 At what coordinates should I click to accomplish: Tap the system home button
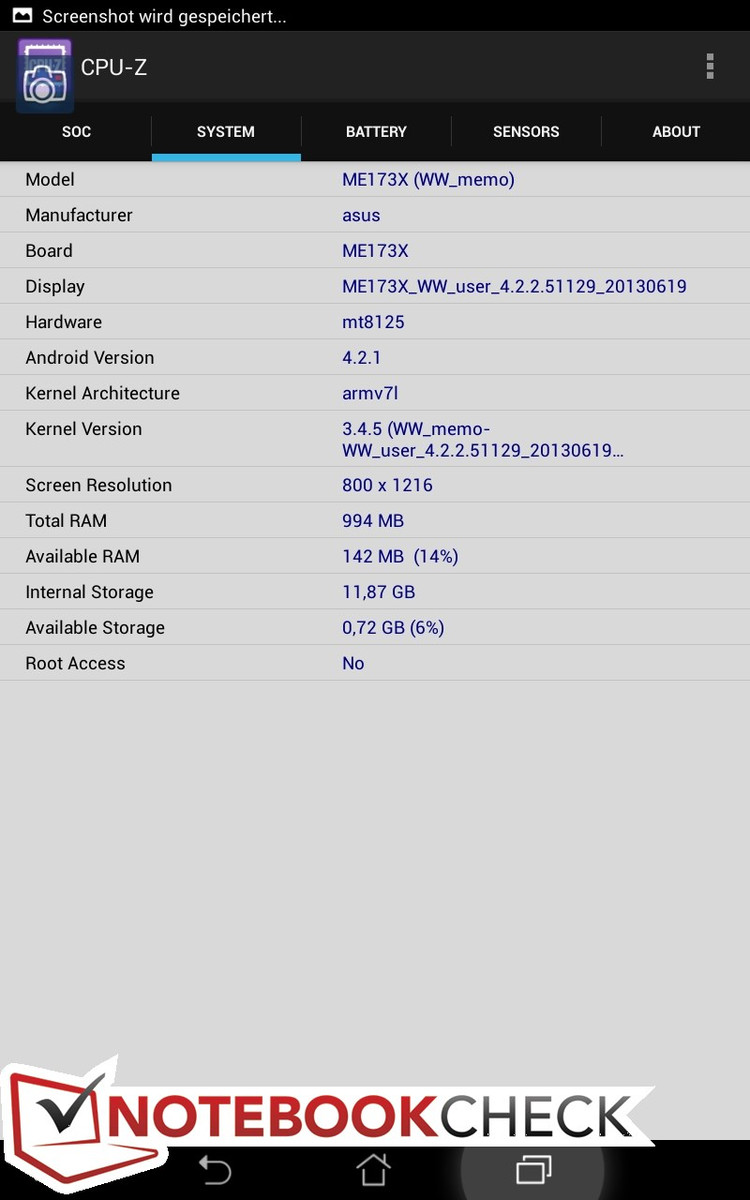click(374, 1170)
